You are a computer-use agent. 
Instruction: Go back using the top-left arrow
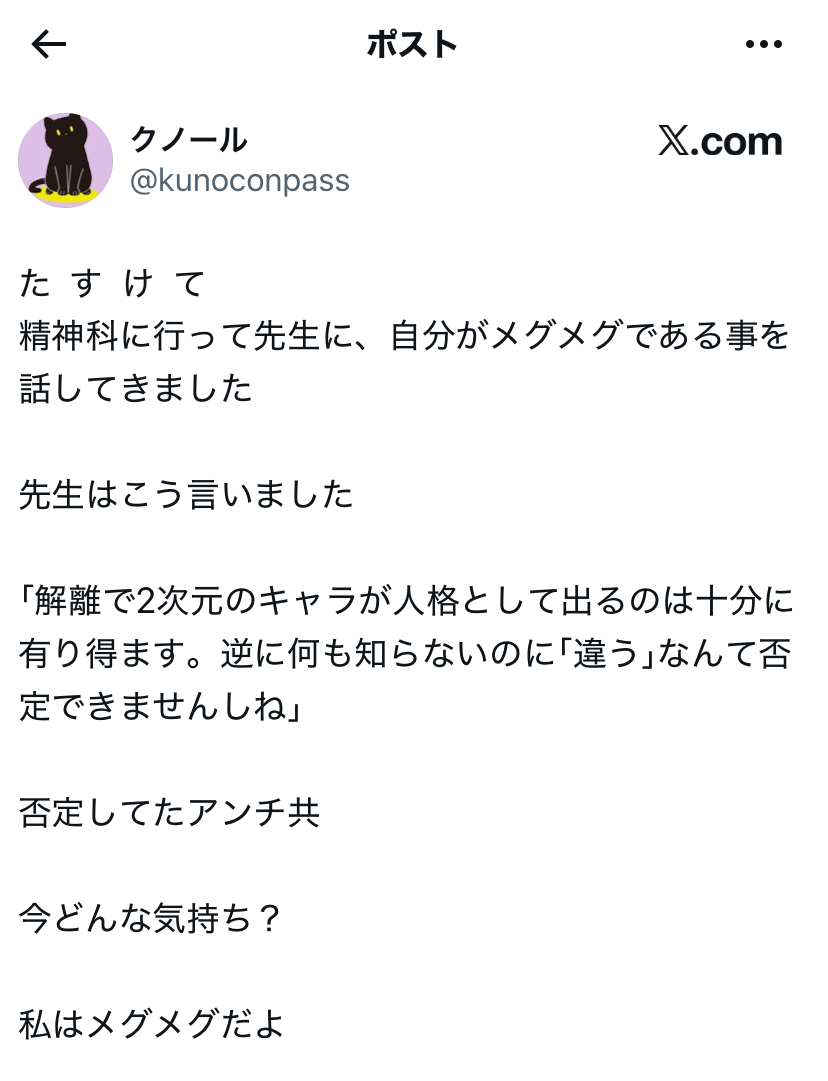tap(48, 44)
